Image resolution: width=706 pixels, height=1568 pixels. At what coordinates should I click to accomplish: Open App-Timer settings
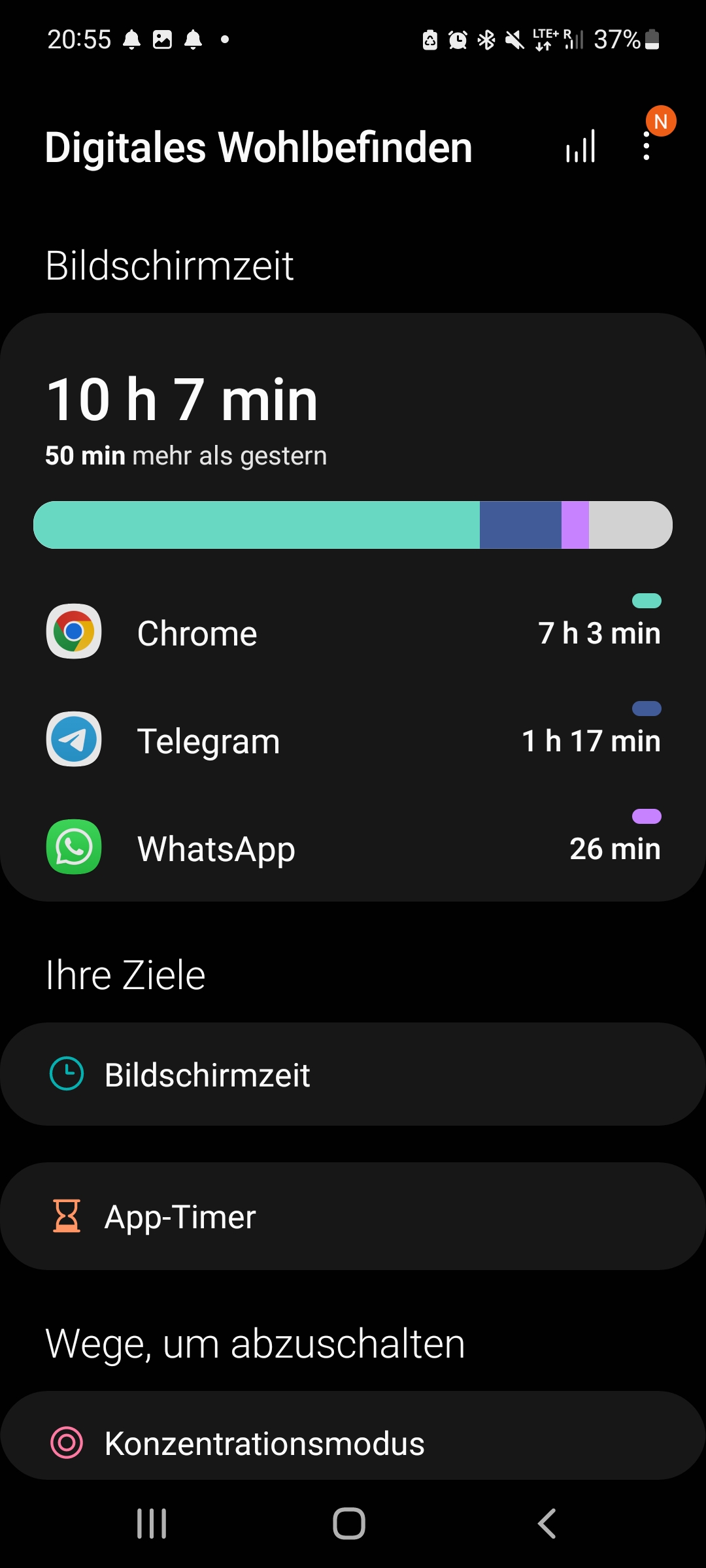tap(353, 1217)
